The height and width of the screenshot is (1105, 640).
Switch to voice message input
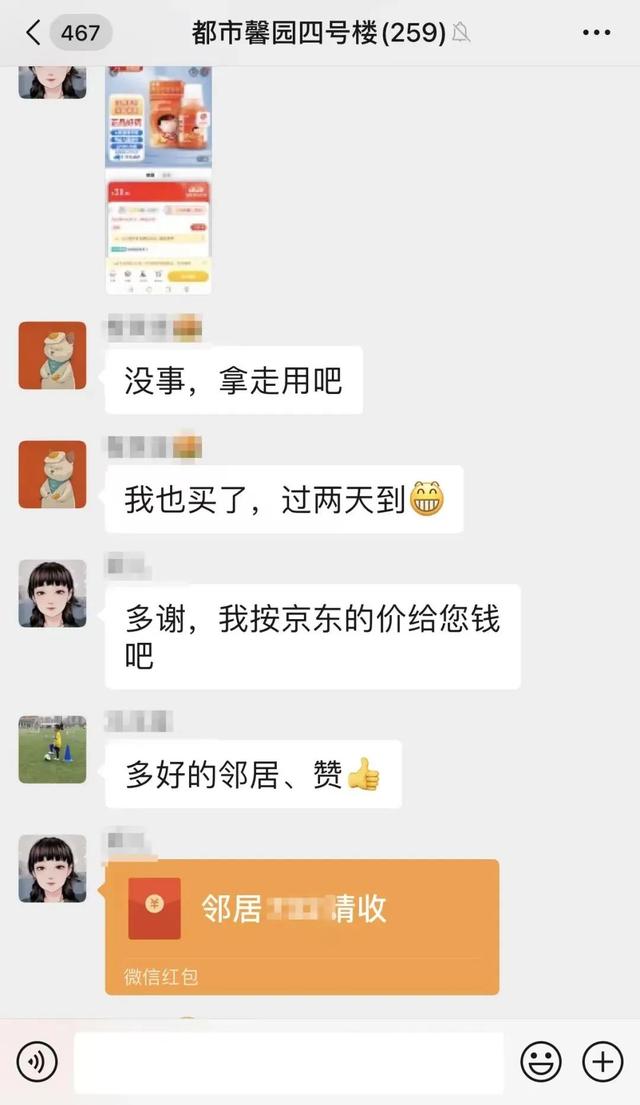pyautogui.click(x=37, y=1061)
